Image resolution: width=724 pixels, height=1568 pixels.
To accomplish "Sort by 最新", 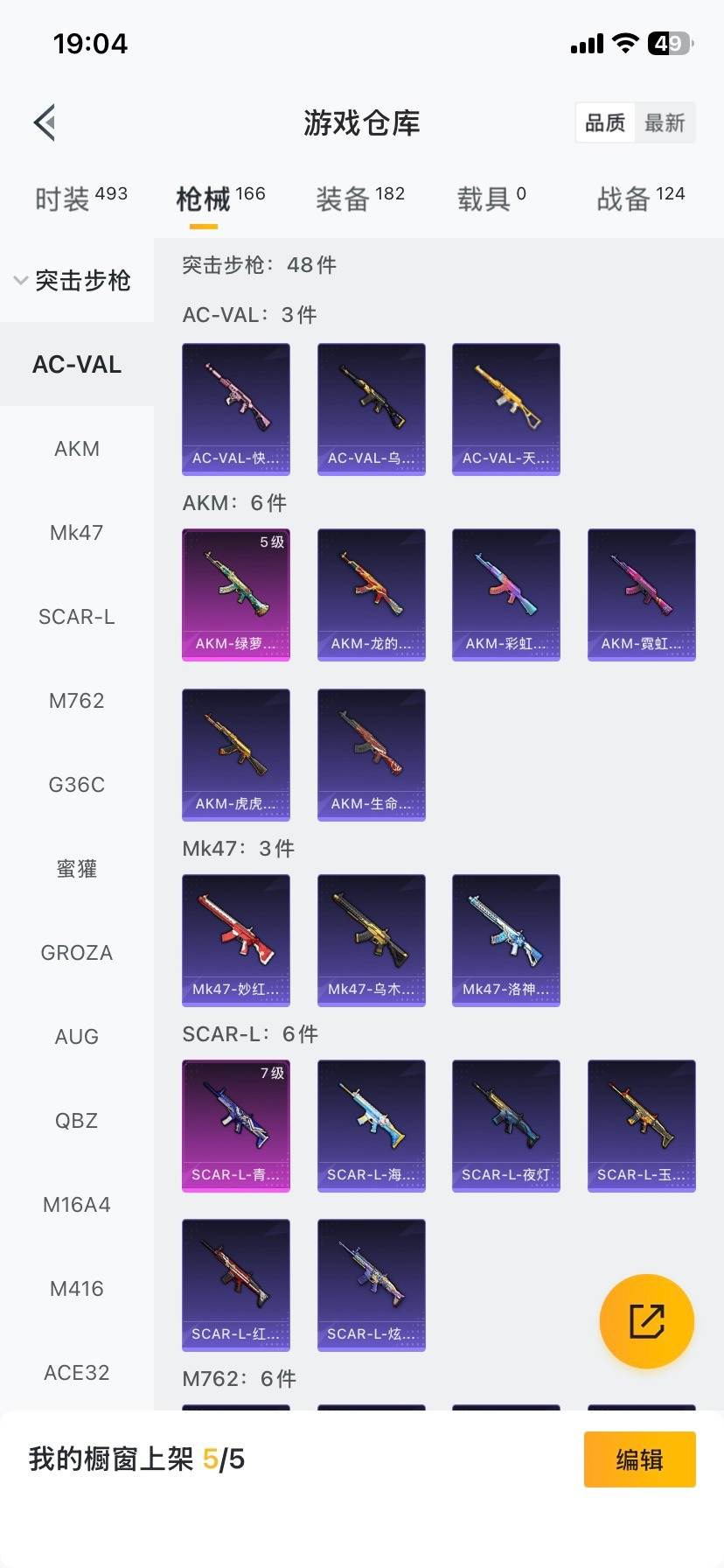I will [665, 122].
